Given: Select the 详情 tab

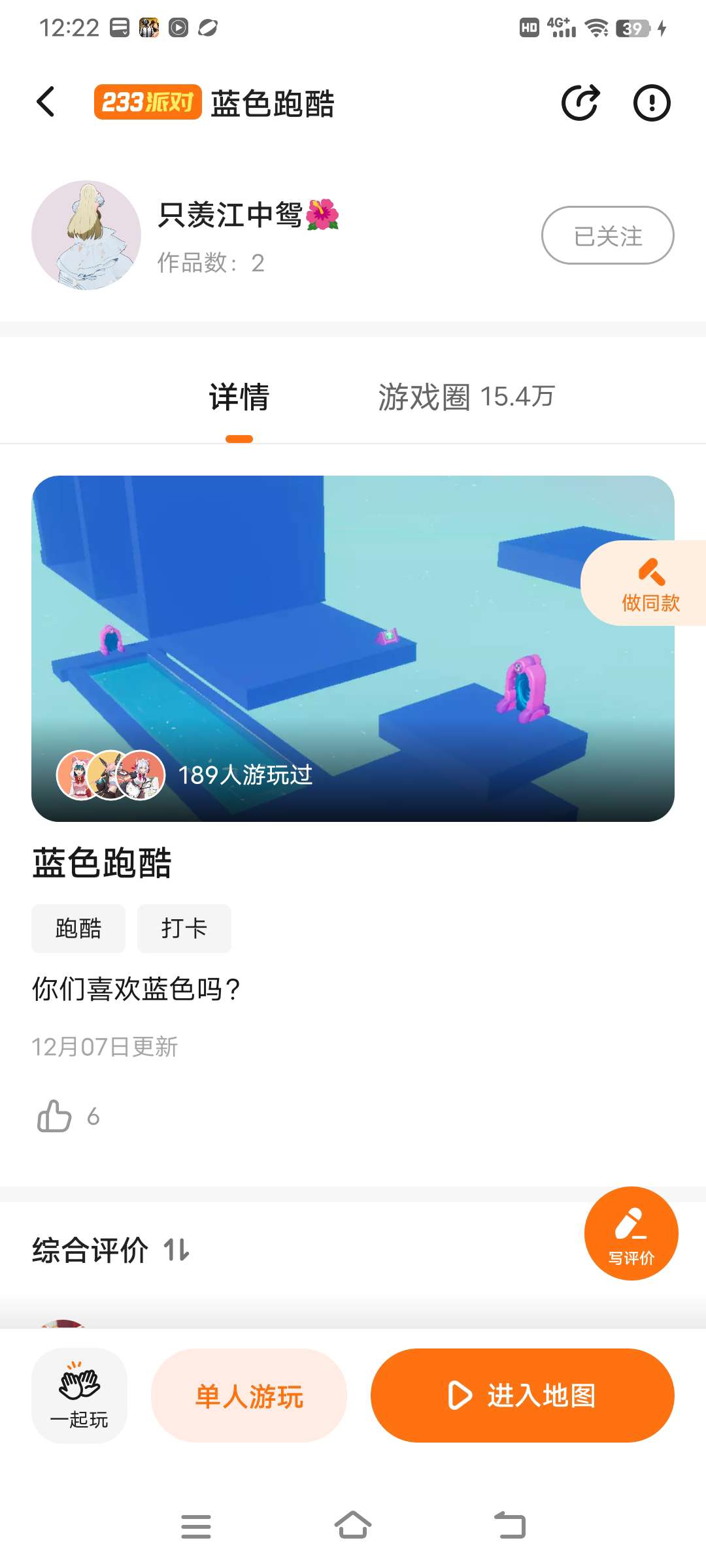Looking at the screenshot, I should click(239, 397).
